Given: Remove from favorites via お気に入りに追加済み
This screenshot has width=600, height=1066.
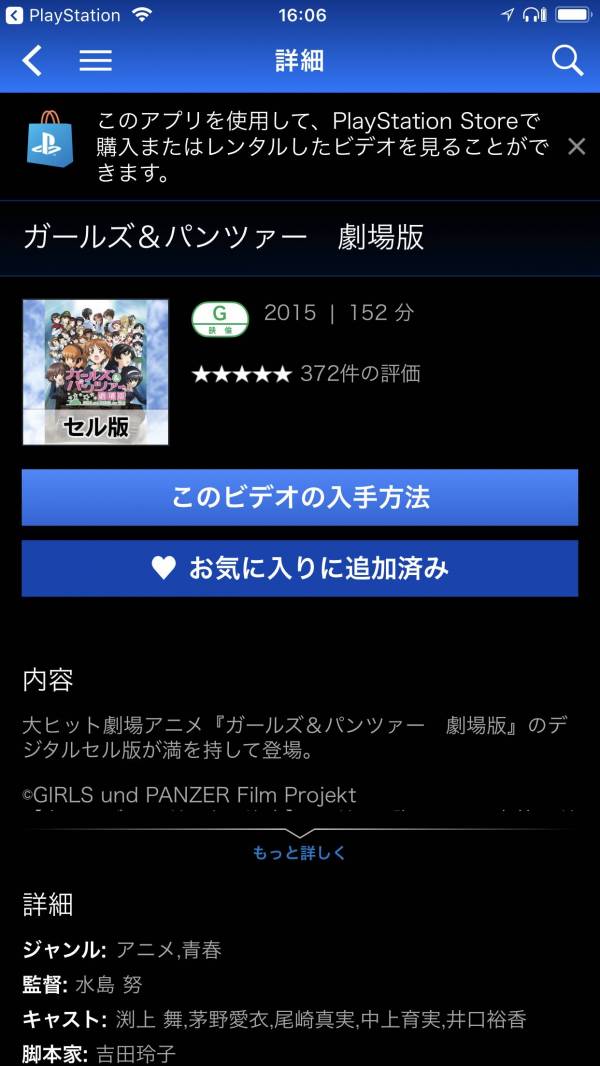Looking at the screenshot, I should 300,568.
